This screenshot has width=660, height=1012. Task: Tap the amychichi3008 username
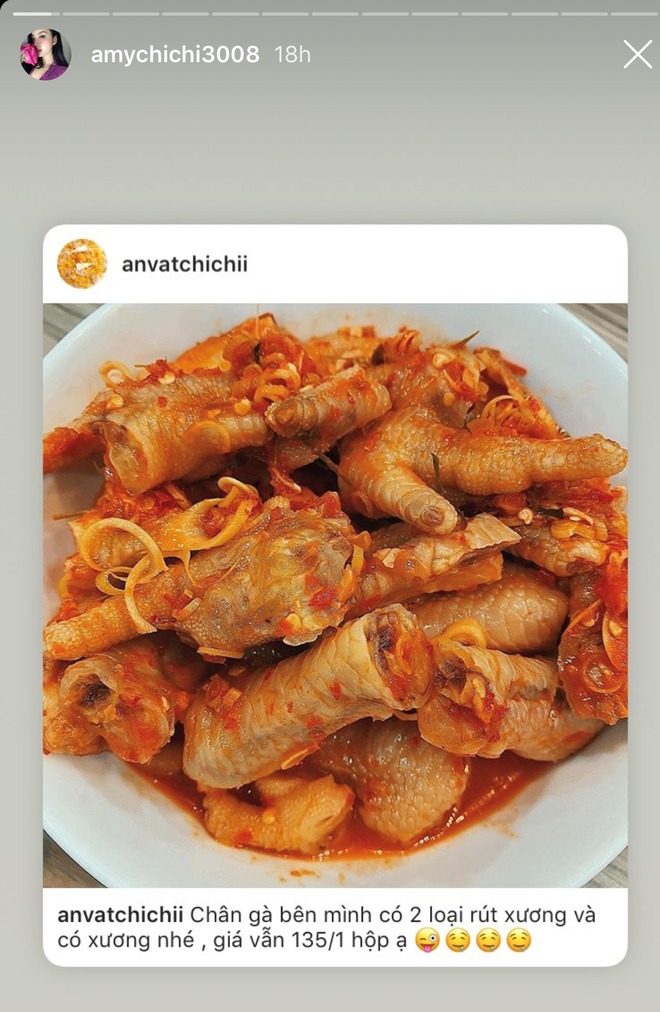click(x=175, y=55)
